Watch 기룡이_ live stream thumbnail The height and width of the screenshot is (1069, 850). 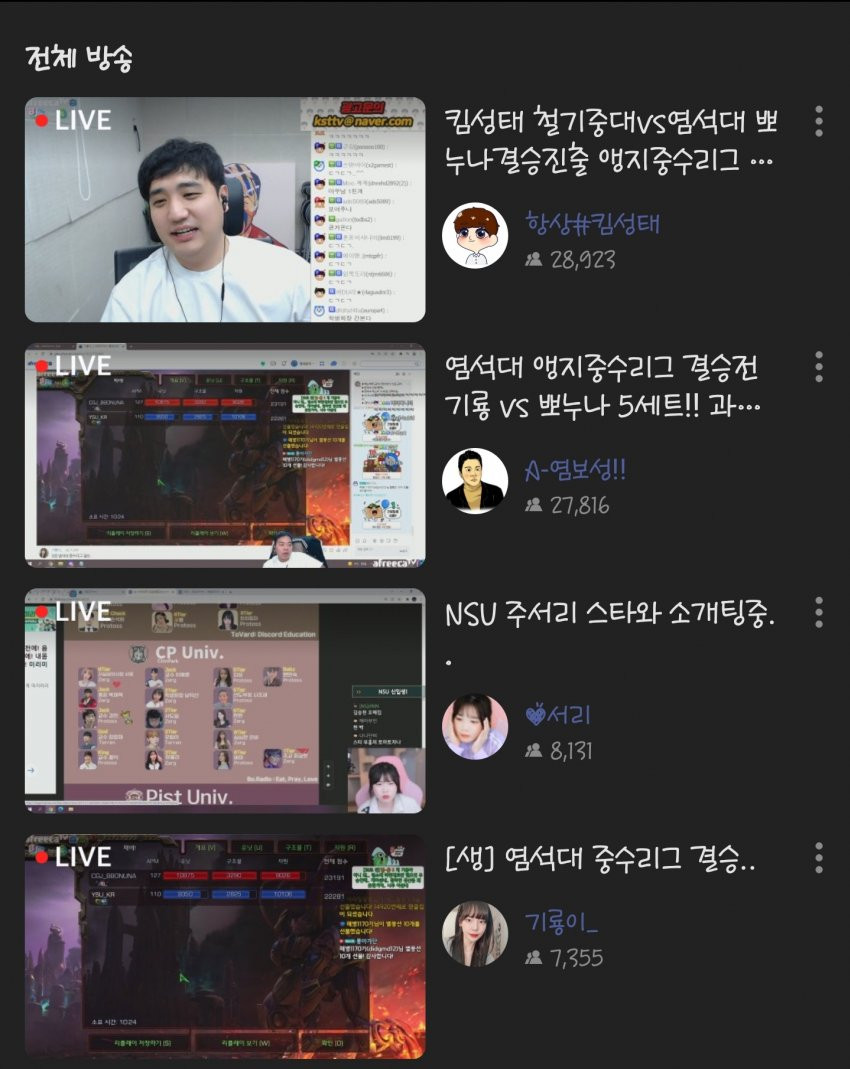pos(225,946)
